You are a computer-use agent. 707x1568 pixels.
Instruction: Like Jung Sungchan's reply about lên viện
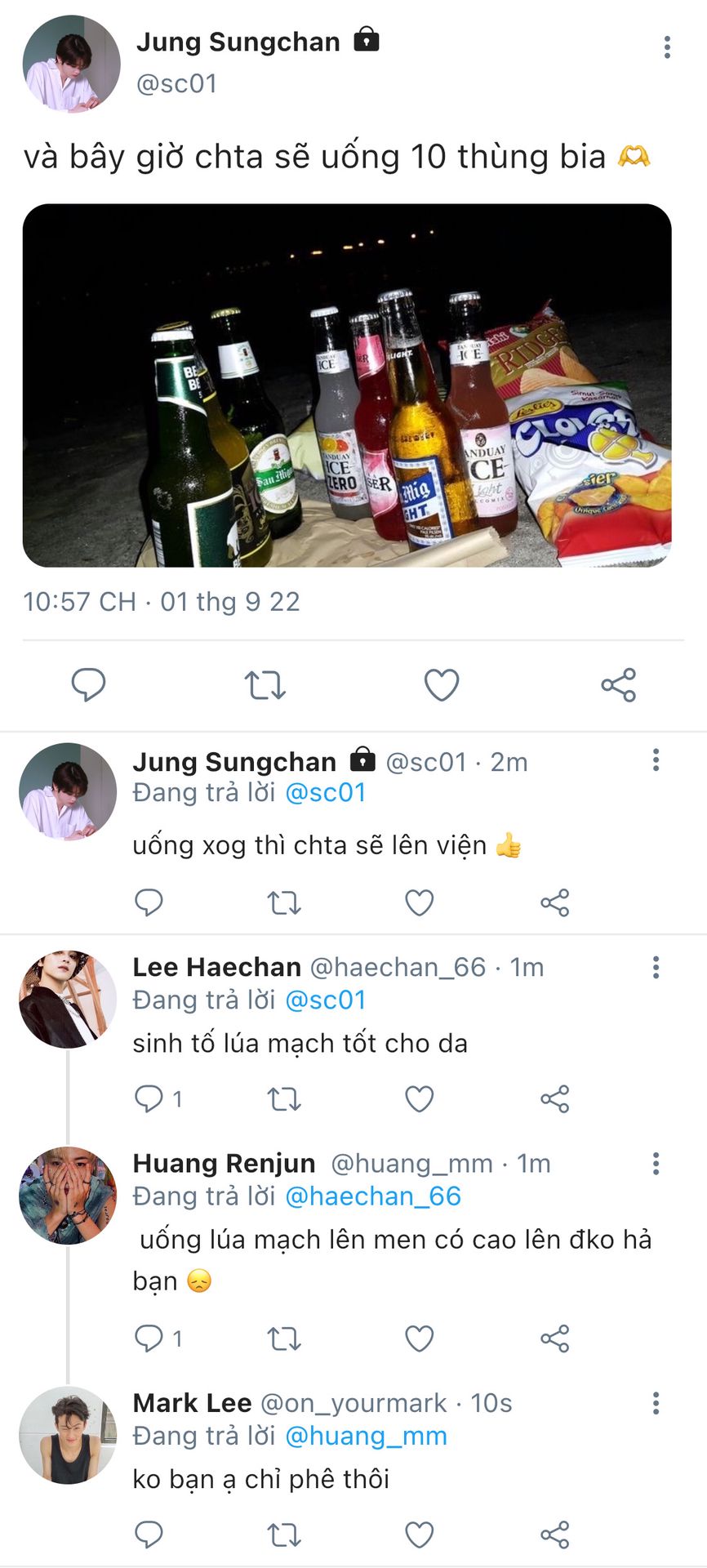click(x=420, y=902)
